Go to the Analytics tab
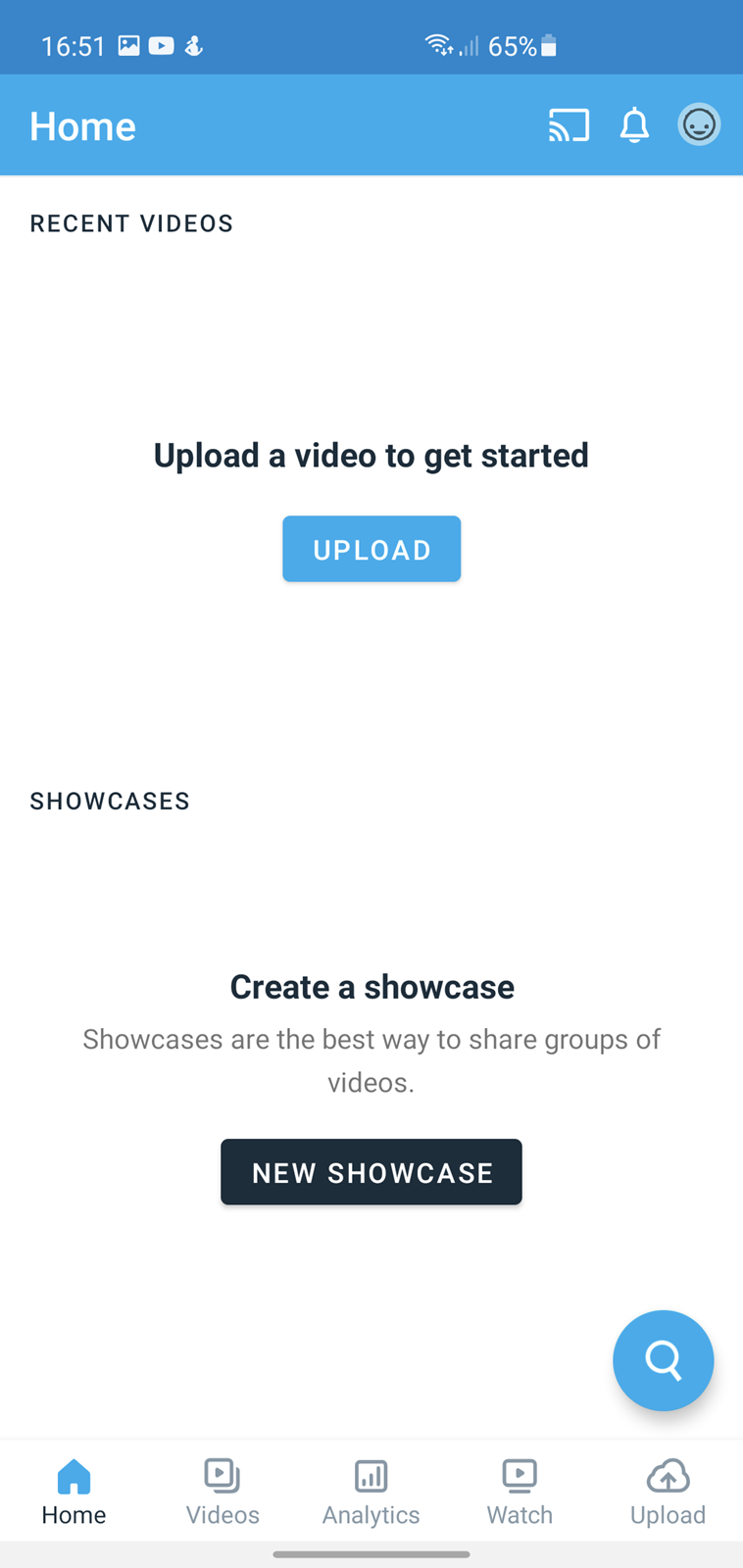The height and width of the screenshot is (1568, 743). pos(371,1493)
